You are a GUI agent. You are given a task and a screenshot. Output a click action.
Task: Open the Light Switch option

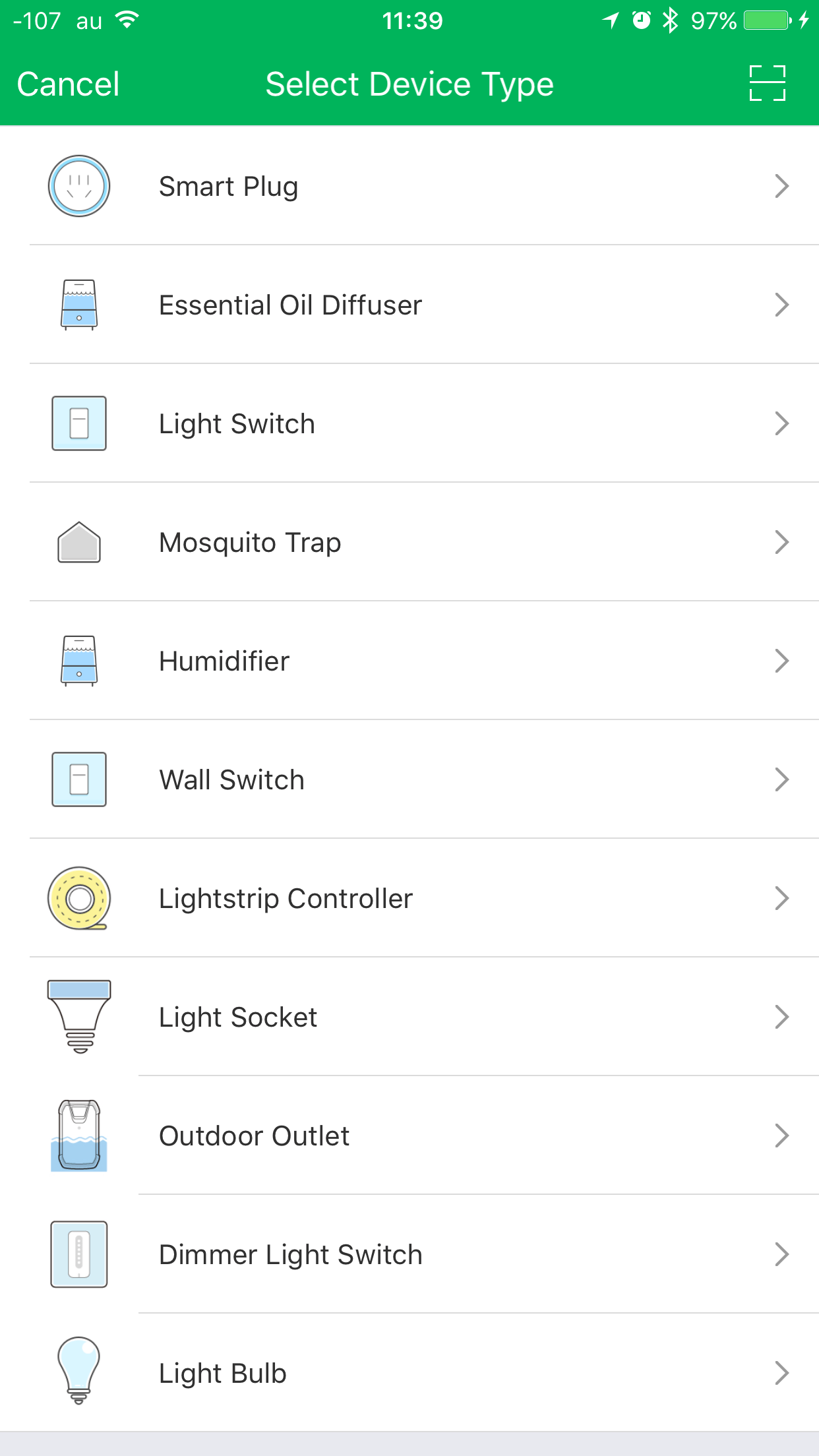tap(409, 423)
